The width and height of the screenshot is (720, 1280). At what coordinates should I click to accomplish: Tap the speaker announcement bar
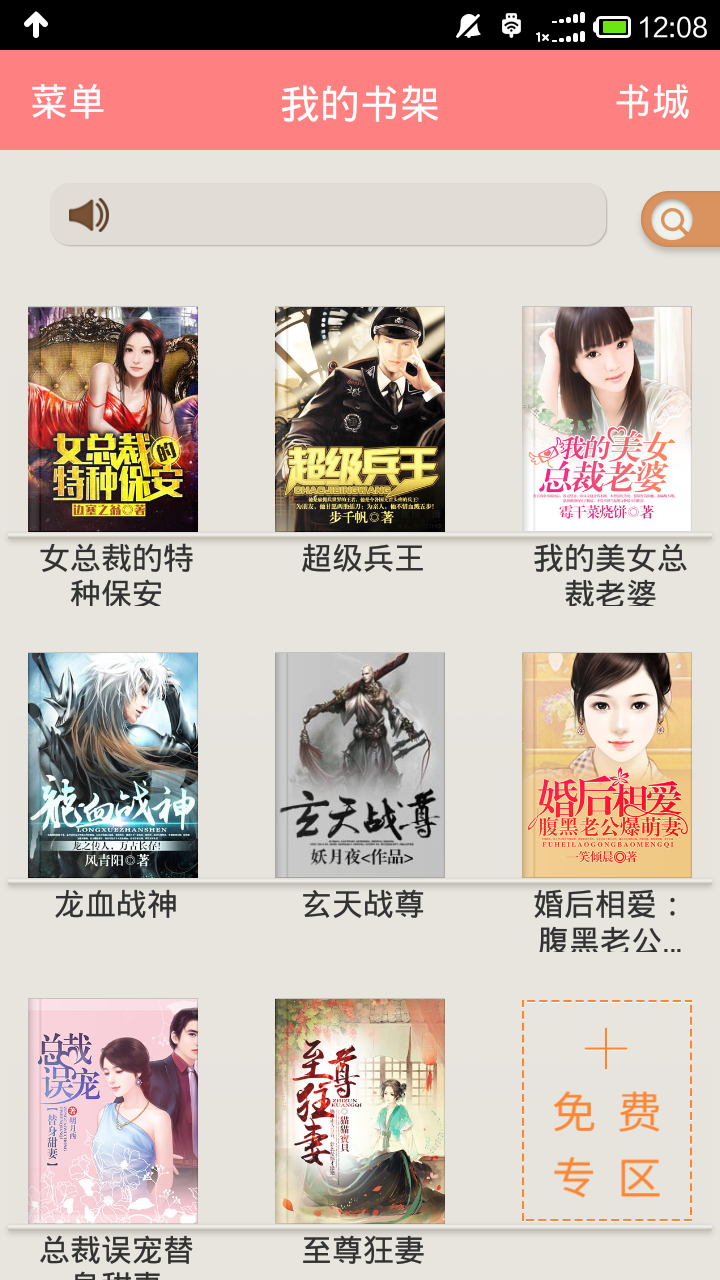click(x=328, y=214)
